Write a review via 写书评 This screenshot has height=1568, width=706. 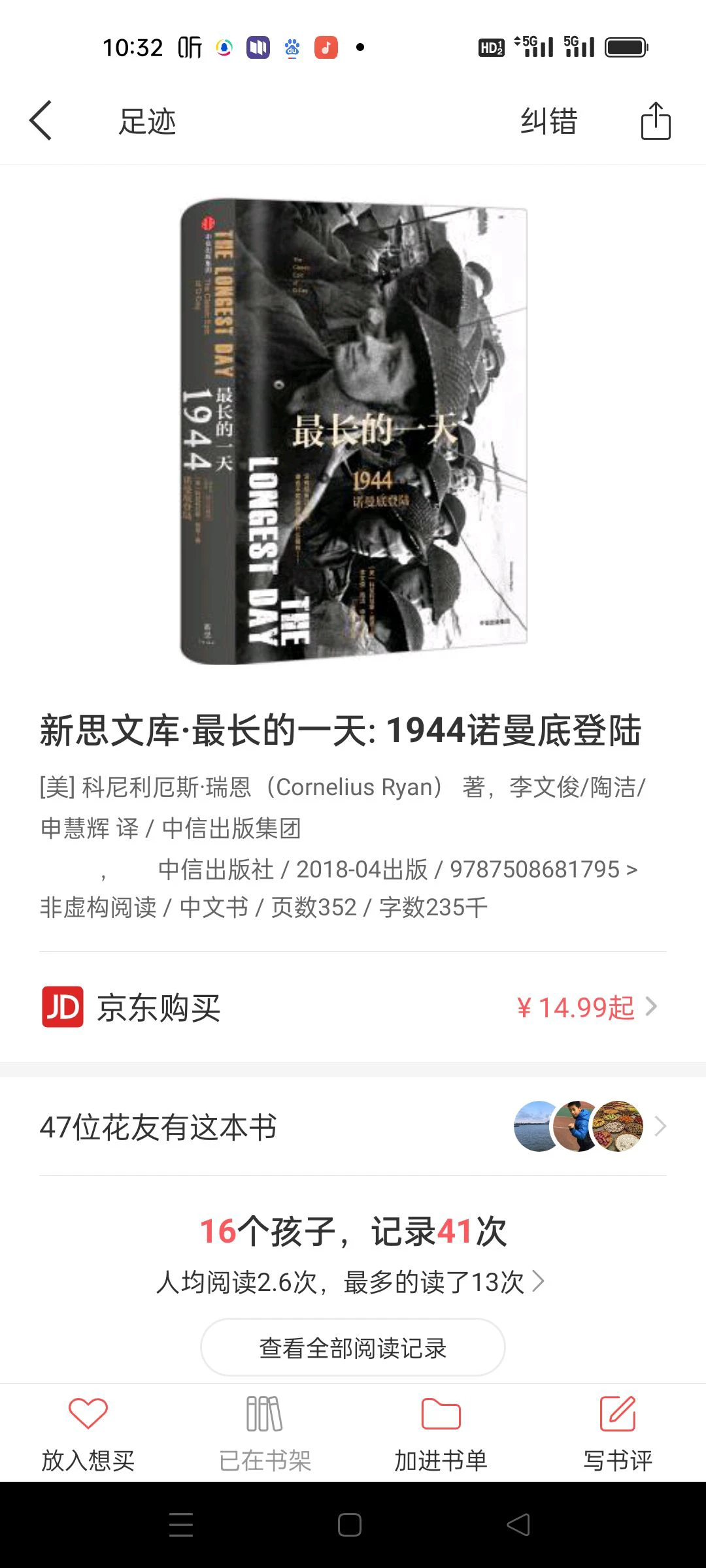pos(618,1432)
